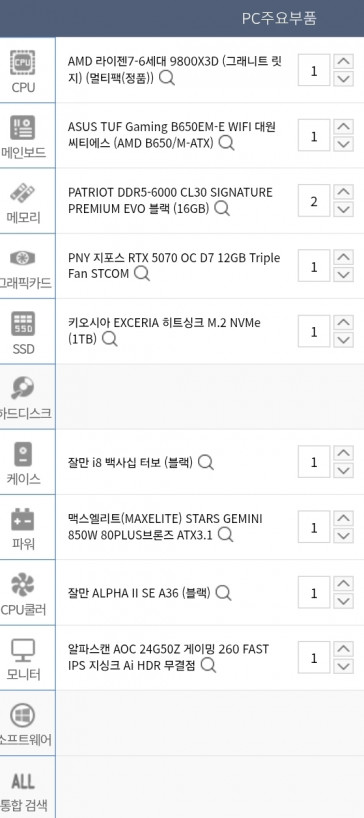This screenshot has height=818, width=364.
Task: Decrease quantity of 잘만 i8 case
Action: 343,471
